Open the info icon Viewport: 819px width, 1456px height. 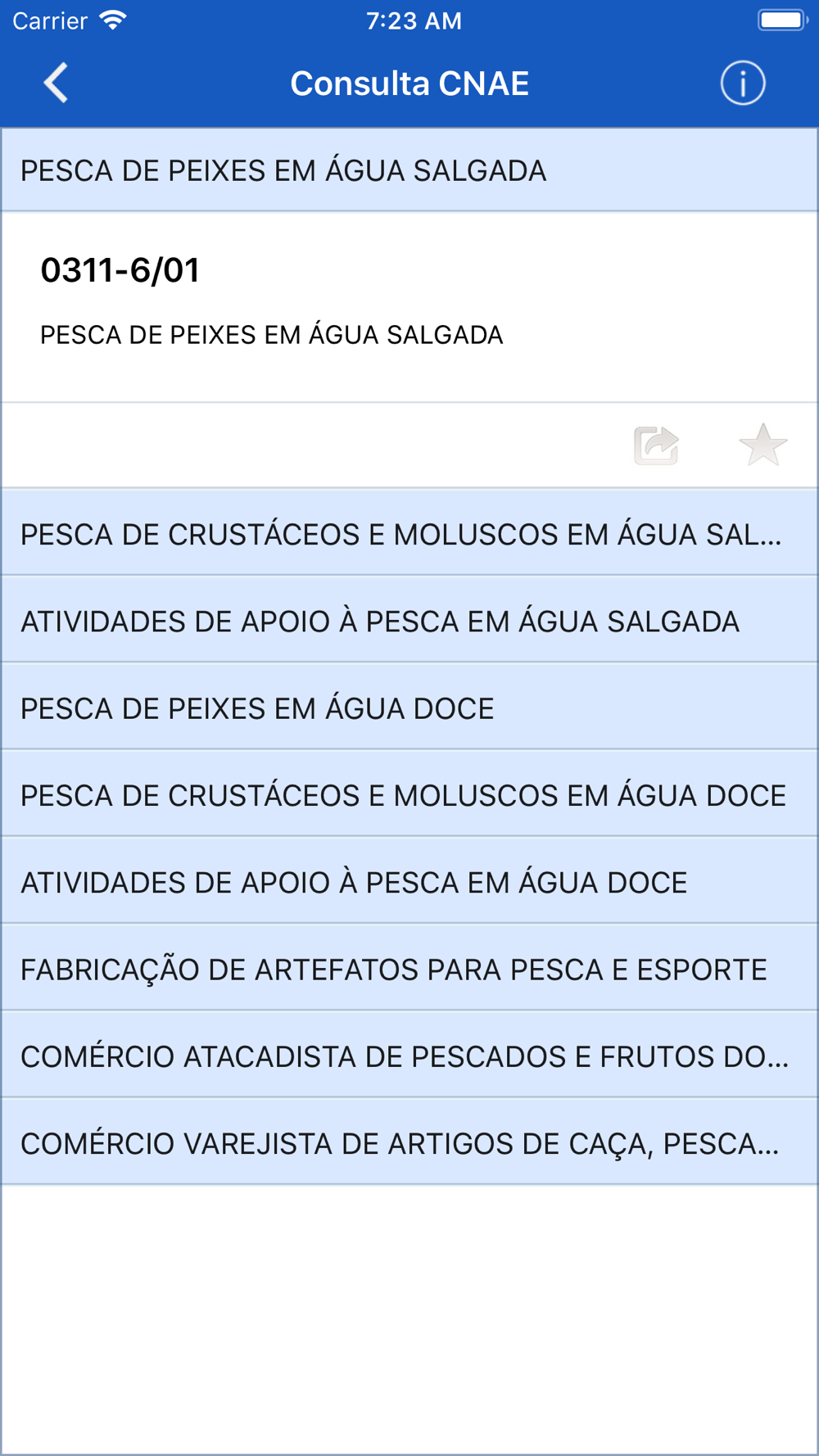[742, 84]
